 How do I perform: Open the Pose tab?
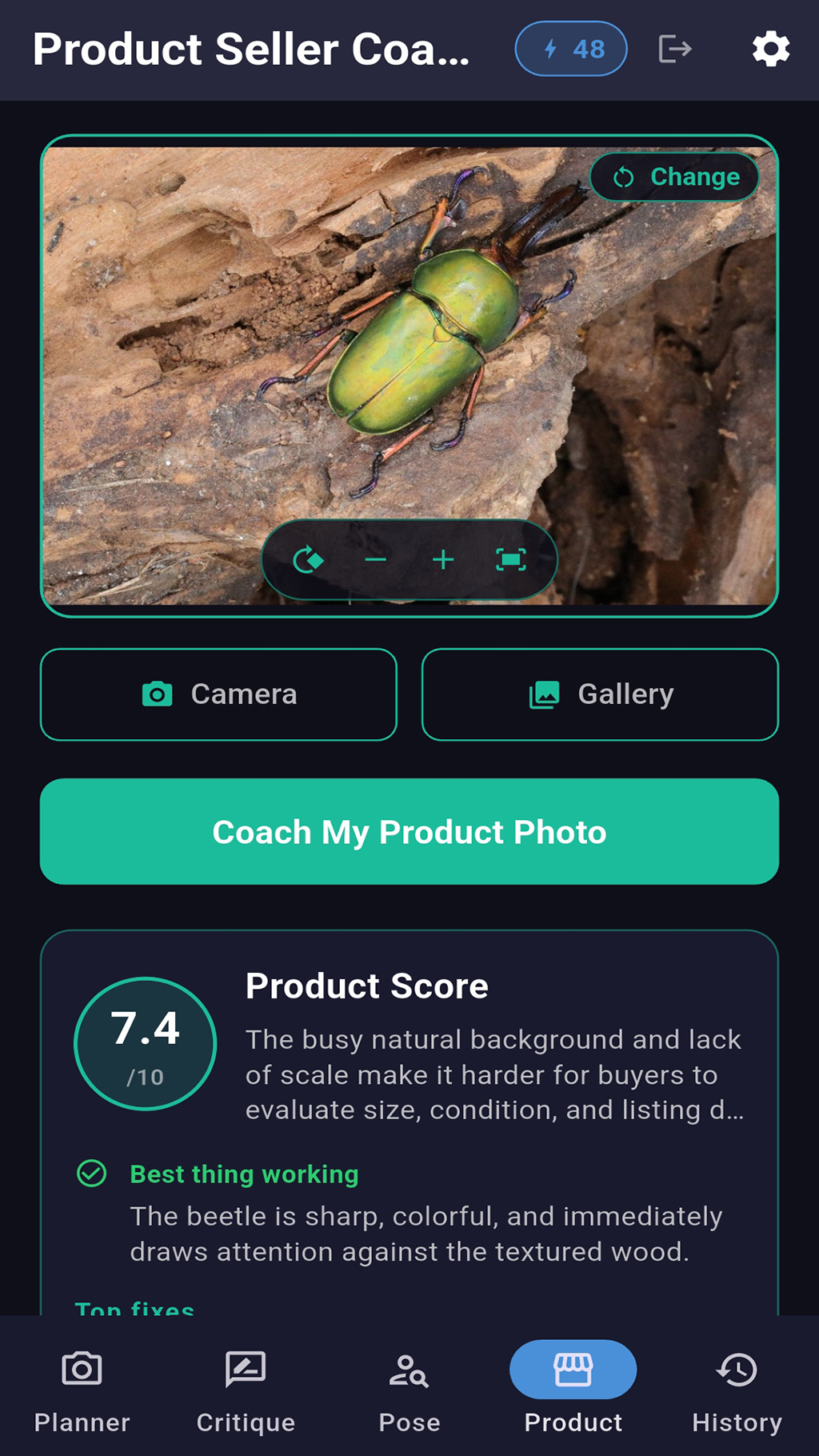pyautogui.click(x=409, y=1390)
